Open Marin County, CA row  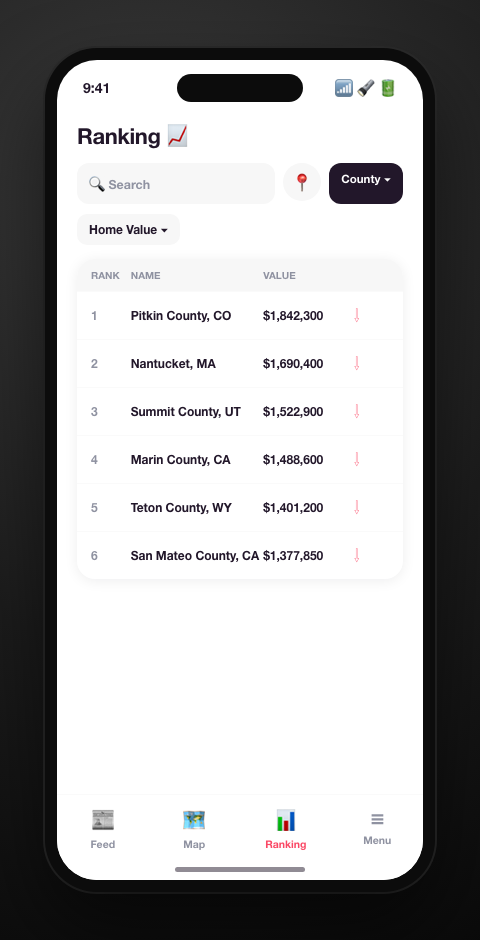pos(240,460)
